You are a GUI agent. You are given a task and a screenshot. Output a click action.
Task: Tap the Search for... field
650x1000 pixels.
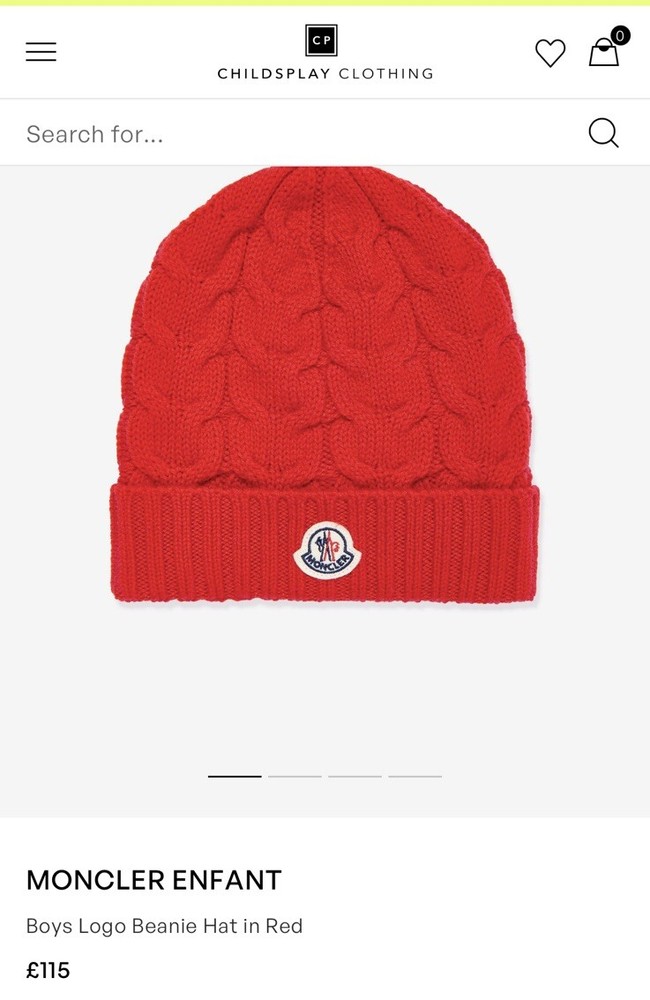(290, 134)
